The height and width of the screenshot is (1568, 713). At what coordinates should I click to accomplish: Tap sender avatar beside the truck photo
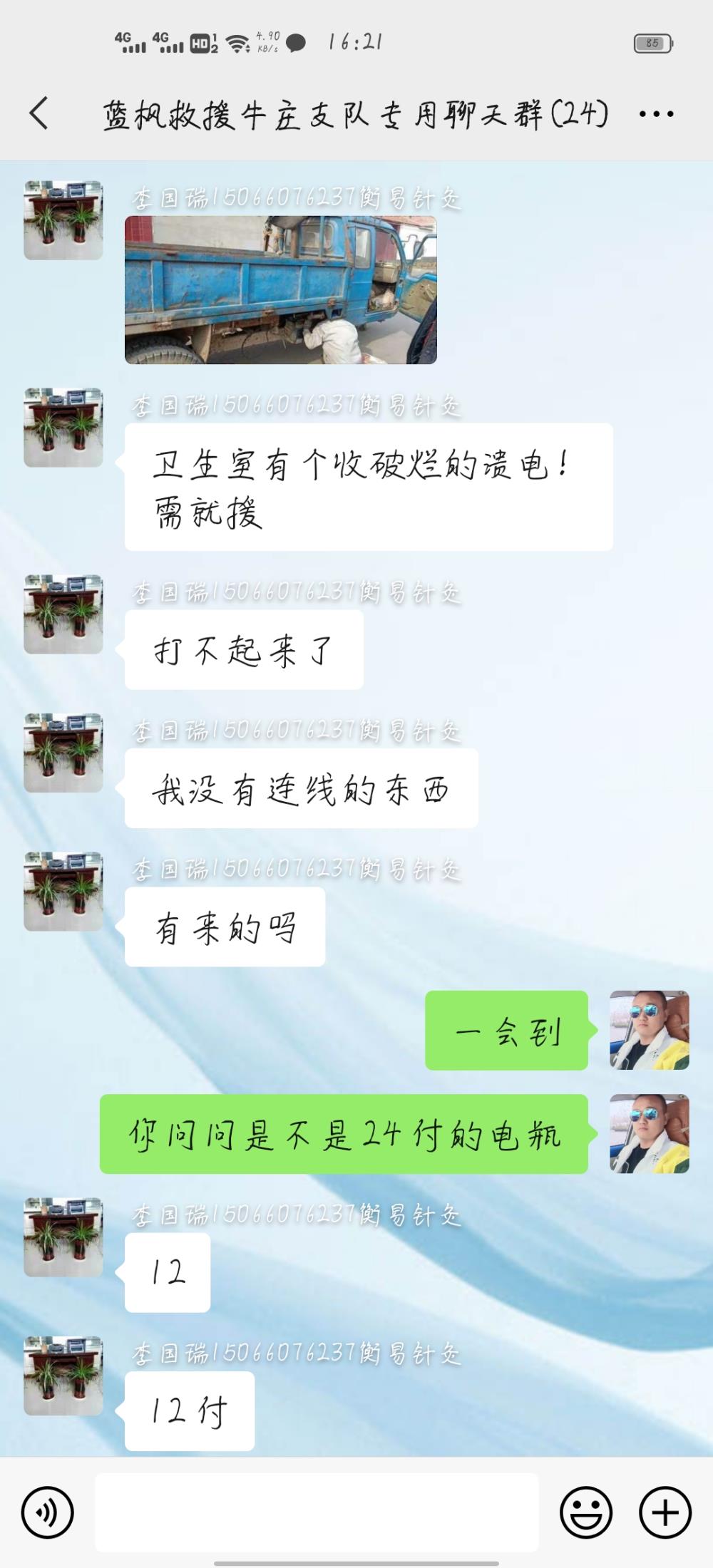(63, 220)
